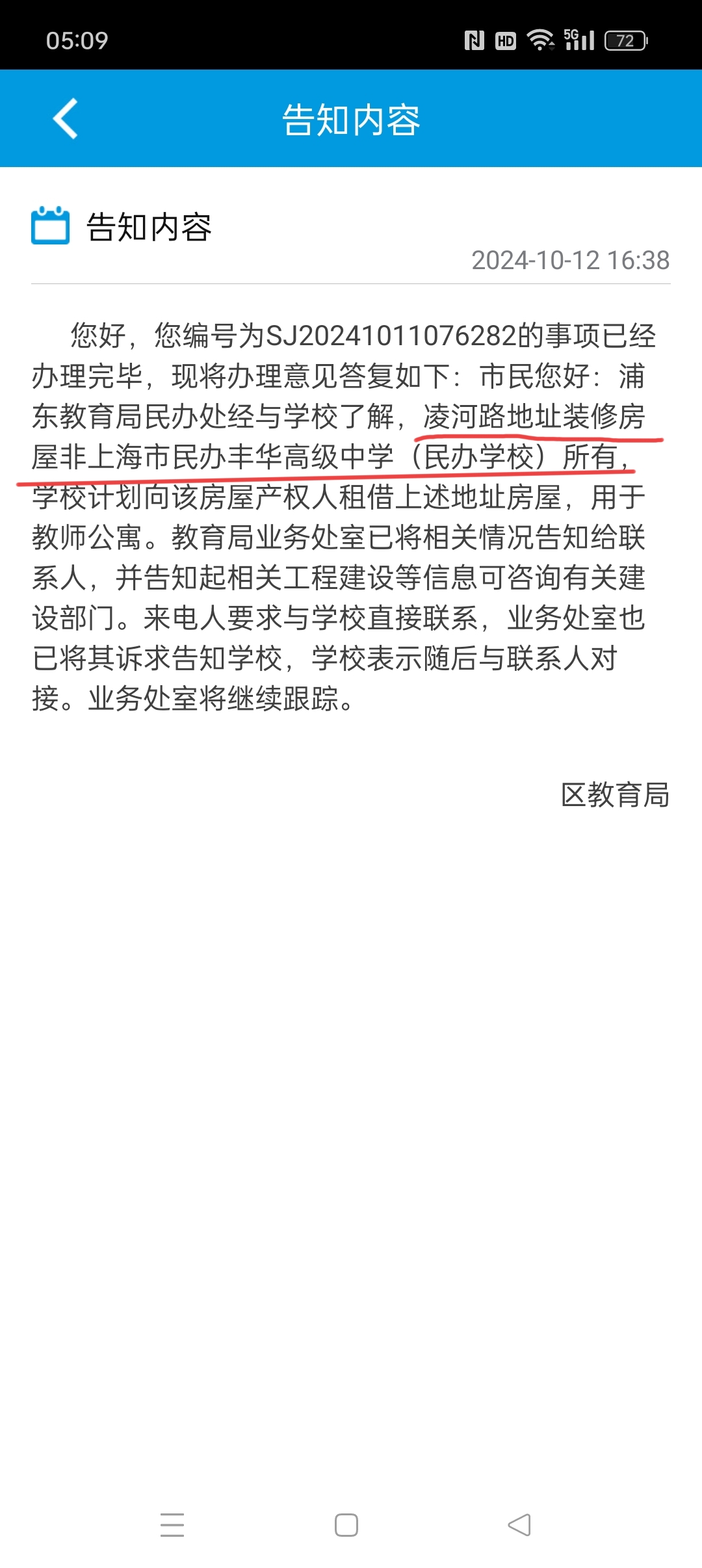This screenshot has width=702, height=1568.
Task: Tap the system back triangle button
Action: (x=519, y=1525)
